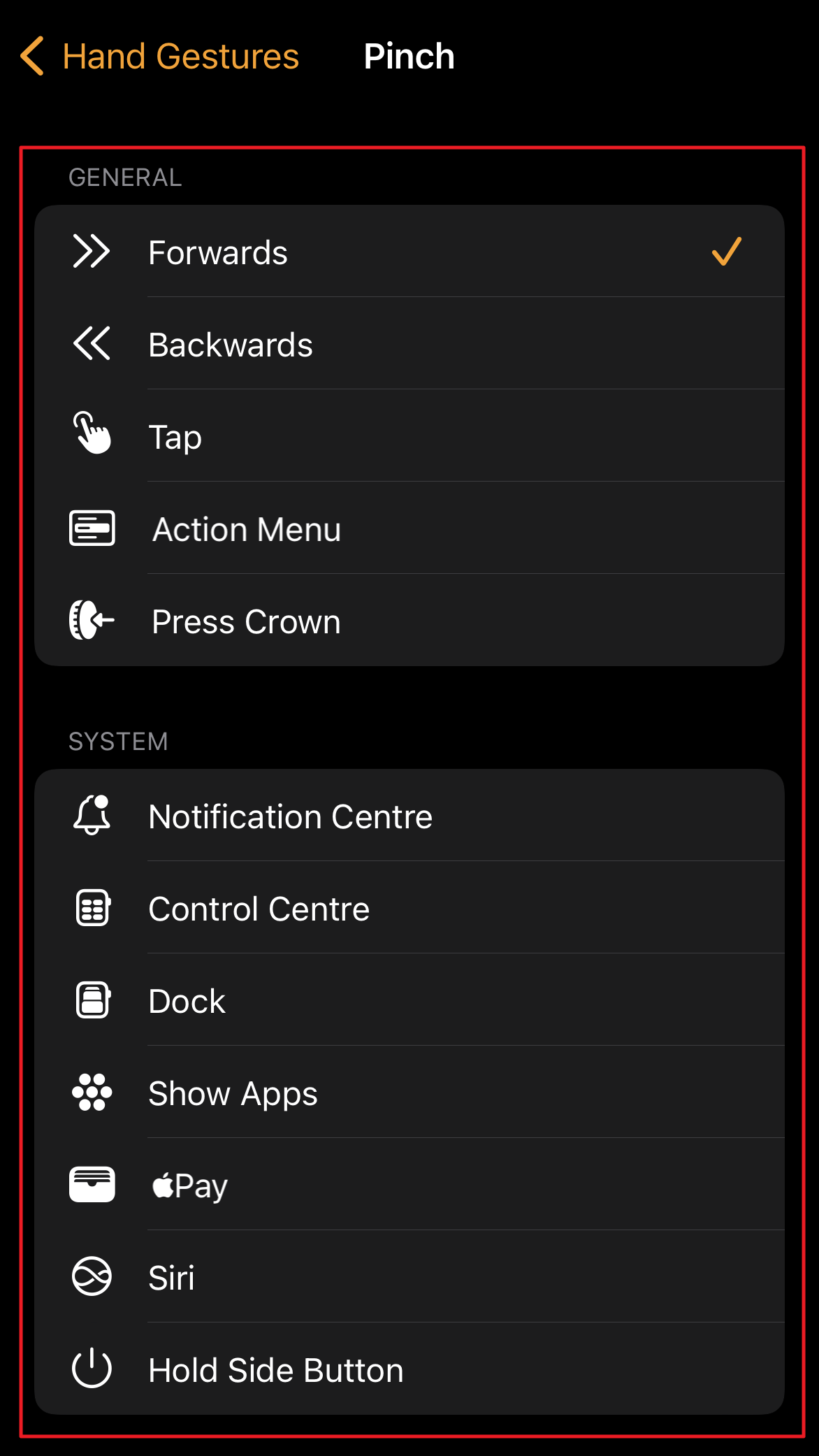Screen dimensions: 819x1456
Task: Choose Backwards for the pinch gesture
Action: (x=409, y=344)
